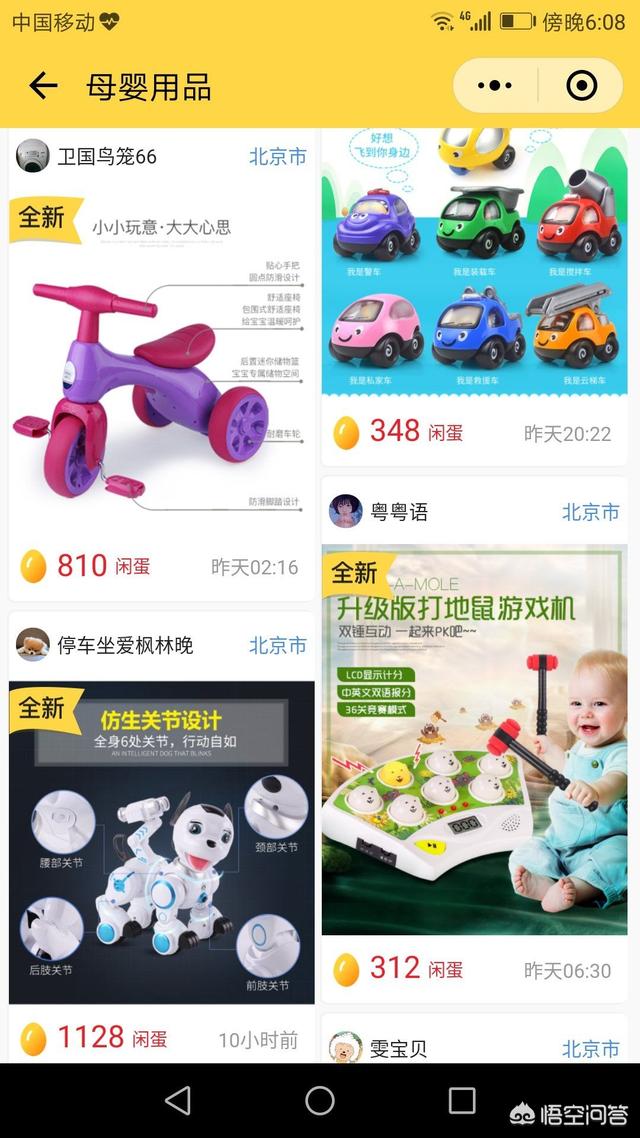Viewport: 640px width, 1138px height.
Task: Go back from 母婴用品 page
Action: pyautogui.click(x=43, y=86)
